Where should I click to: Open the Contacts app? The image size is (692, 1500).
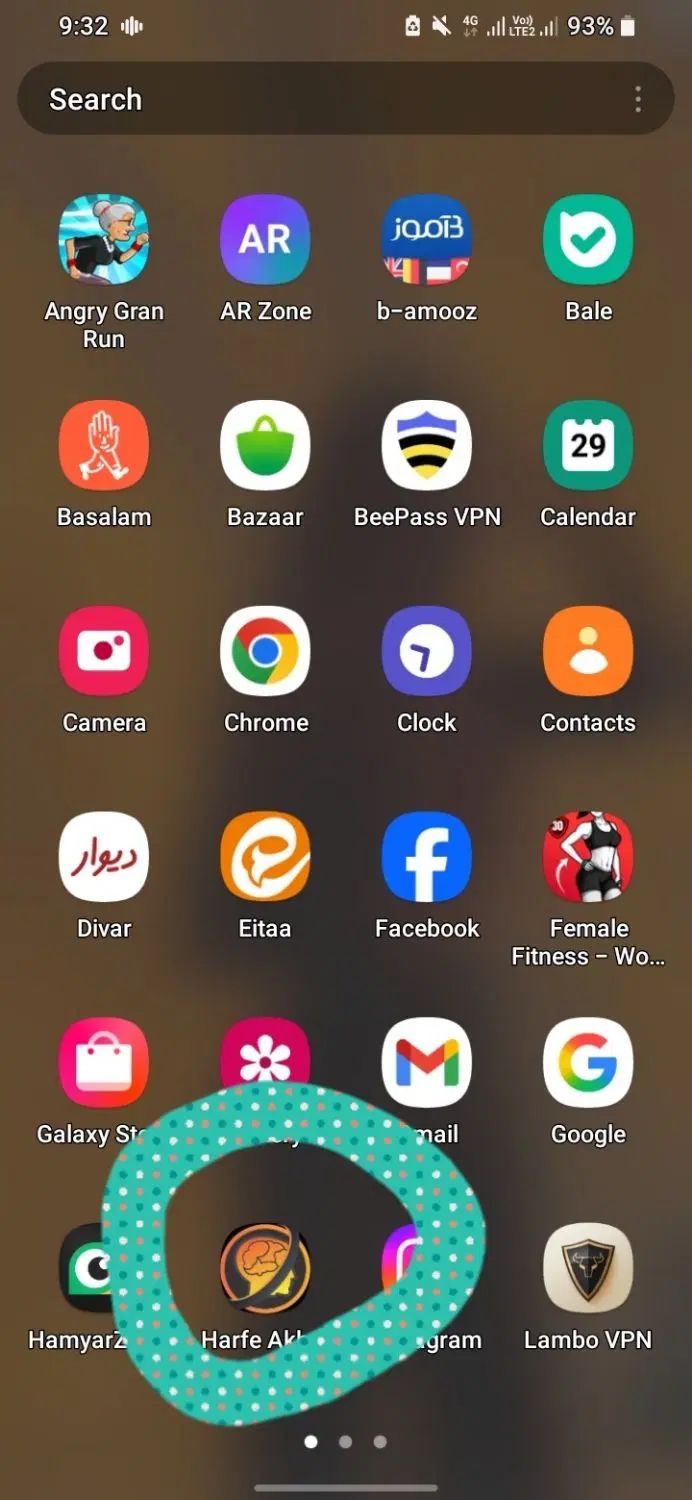pos(588,652)
